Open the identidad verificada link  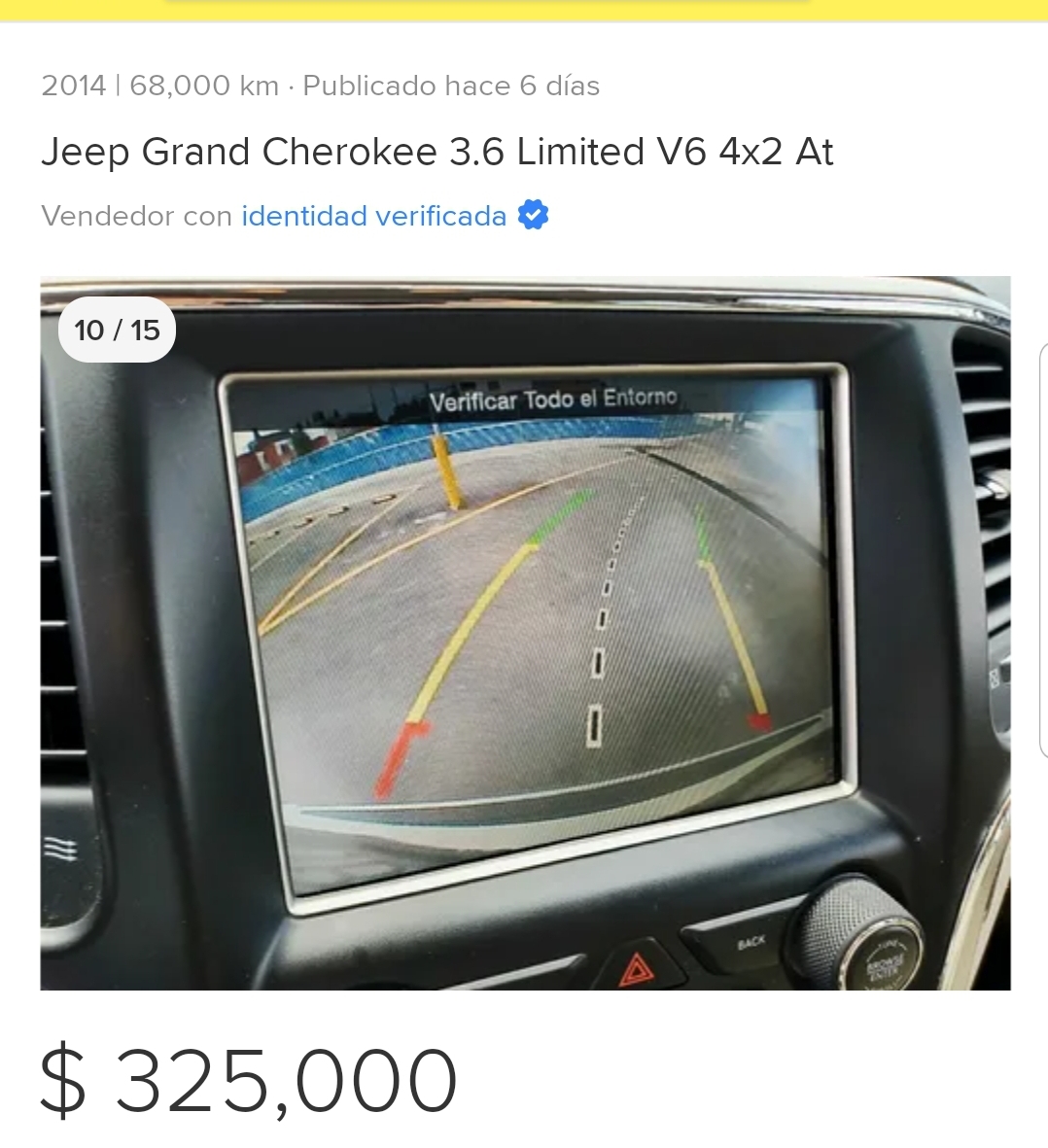[x=374, y=216]
